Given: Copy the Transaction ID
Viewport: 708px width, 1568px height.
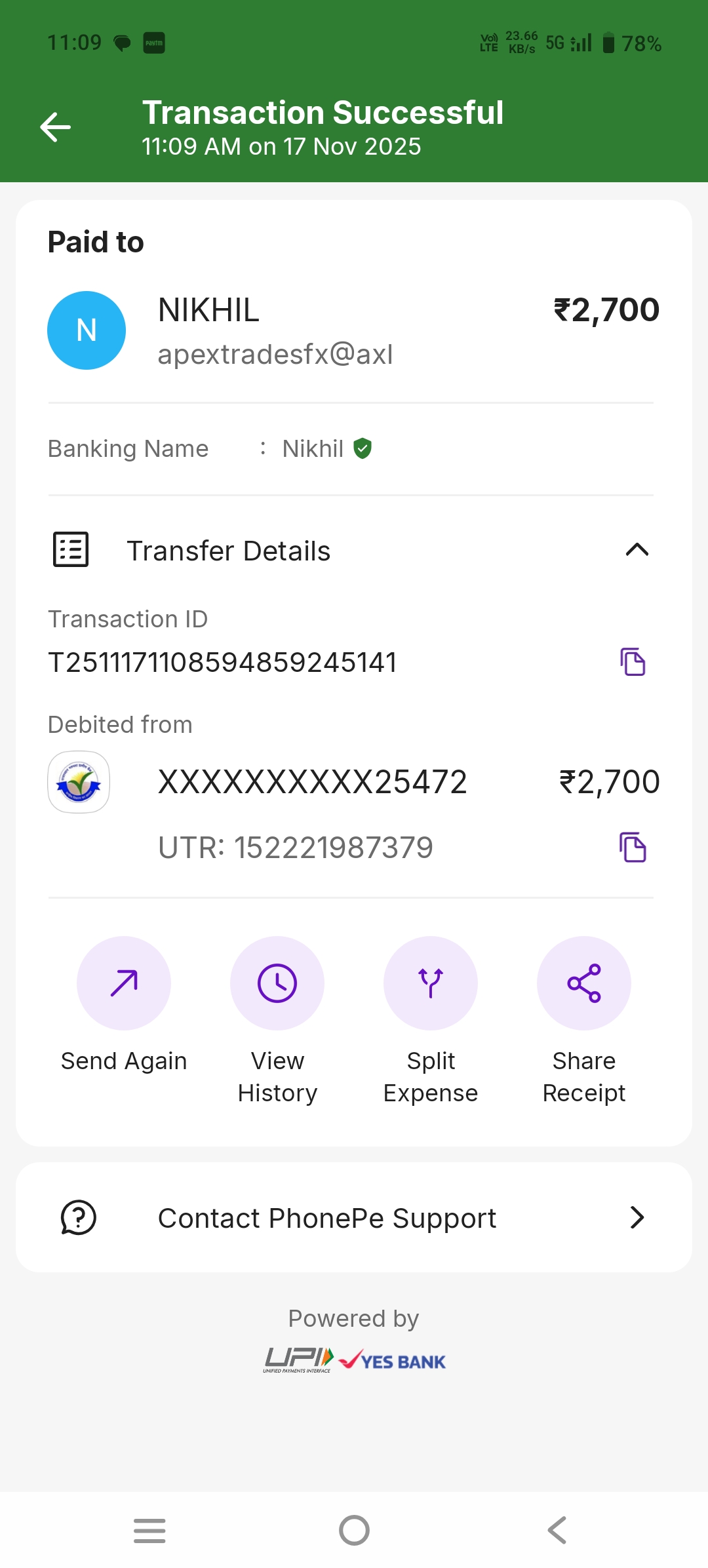Looking at the screenshot, I should (633, 662).
